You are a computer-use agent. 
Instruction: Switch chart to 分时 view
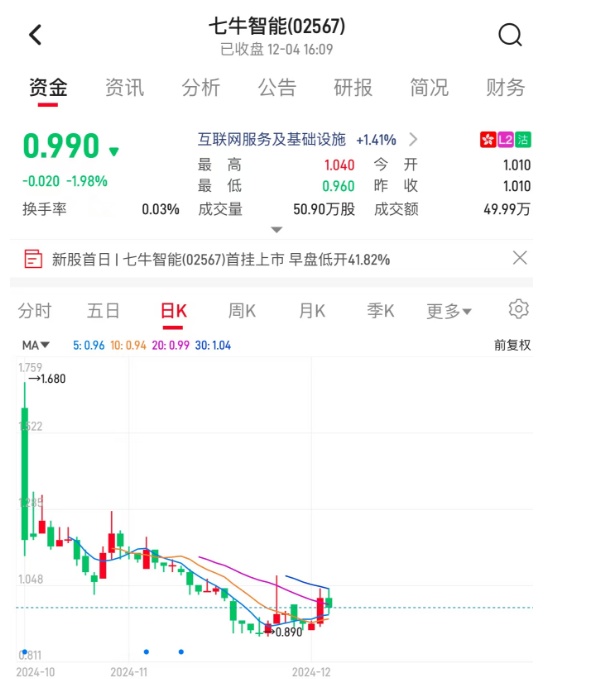34,311
